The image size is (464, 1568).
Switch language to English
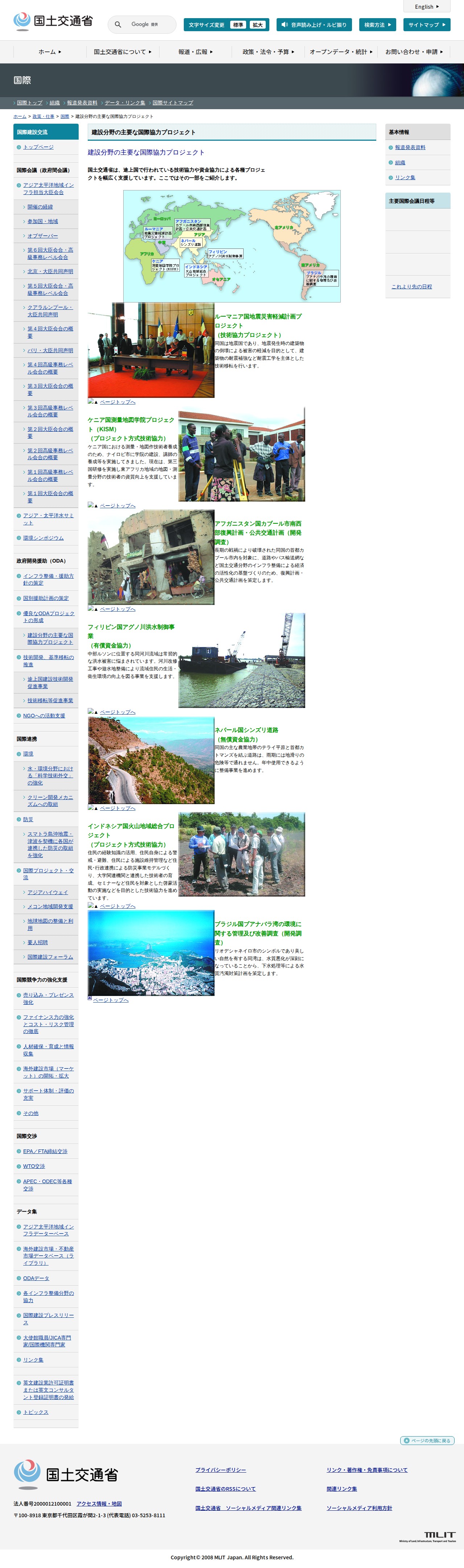[426, 7]
